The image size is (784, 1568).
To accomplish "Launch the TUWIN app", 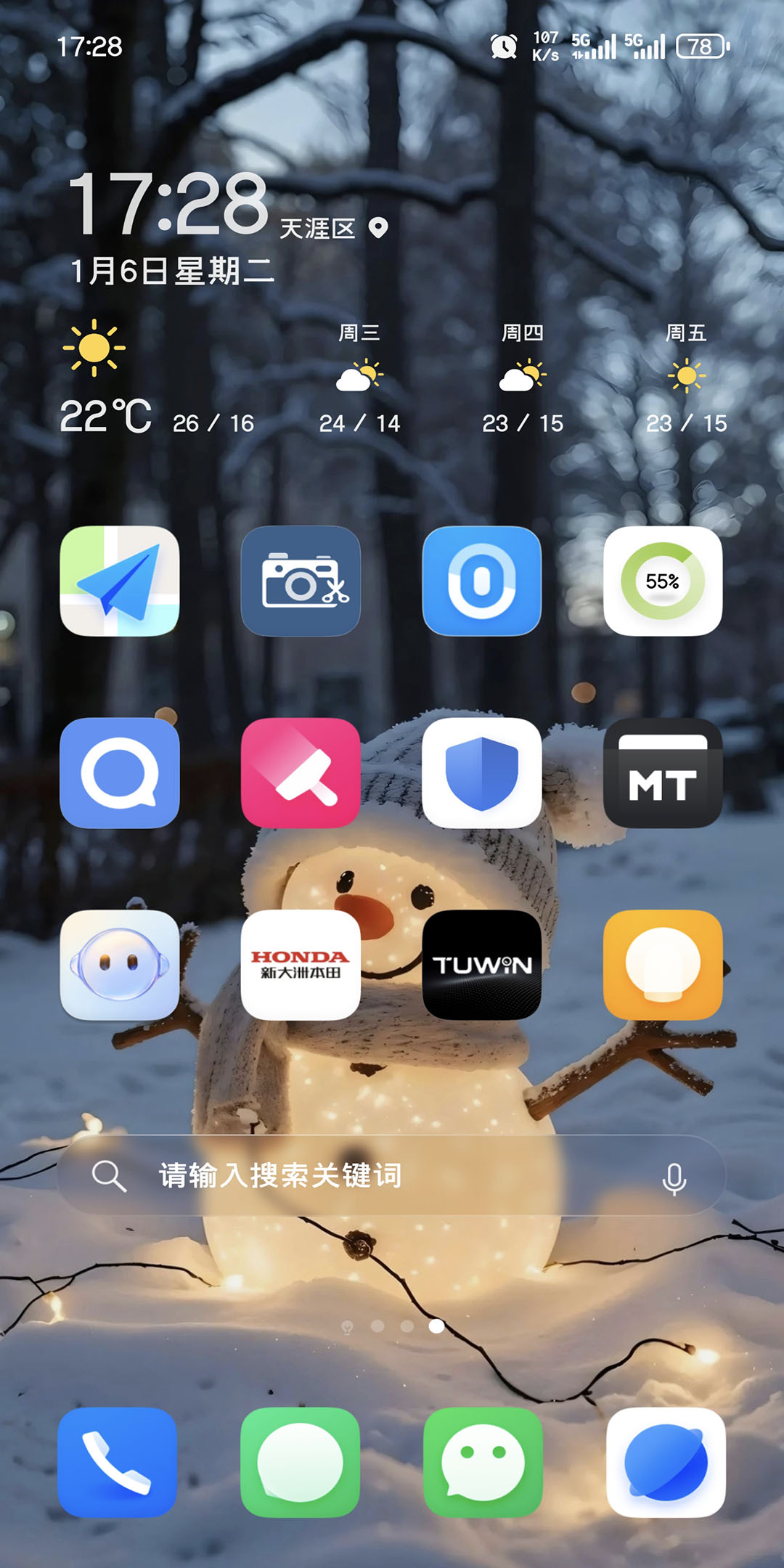I will coord(481,964).
